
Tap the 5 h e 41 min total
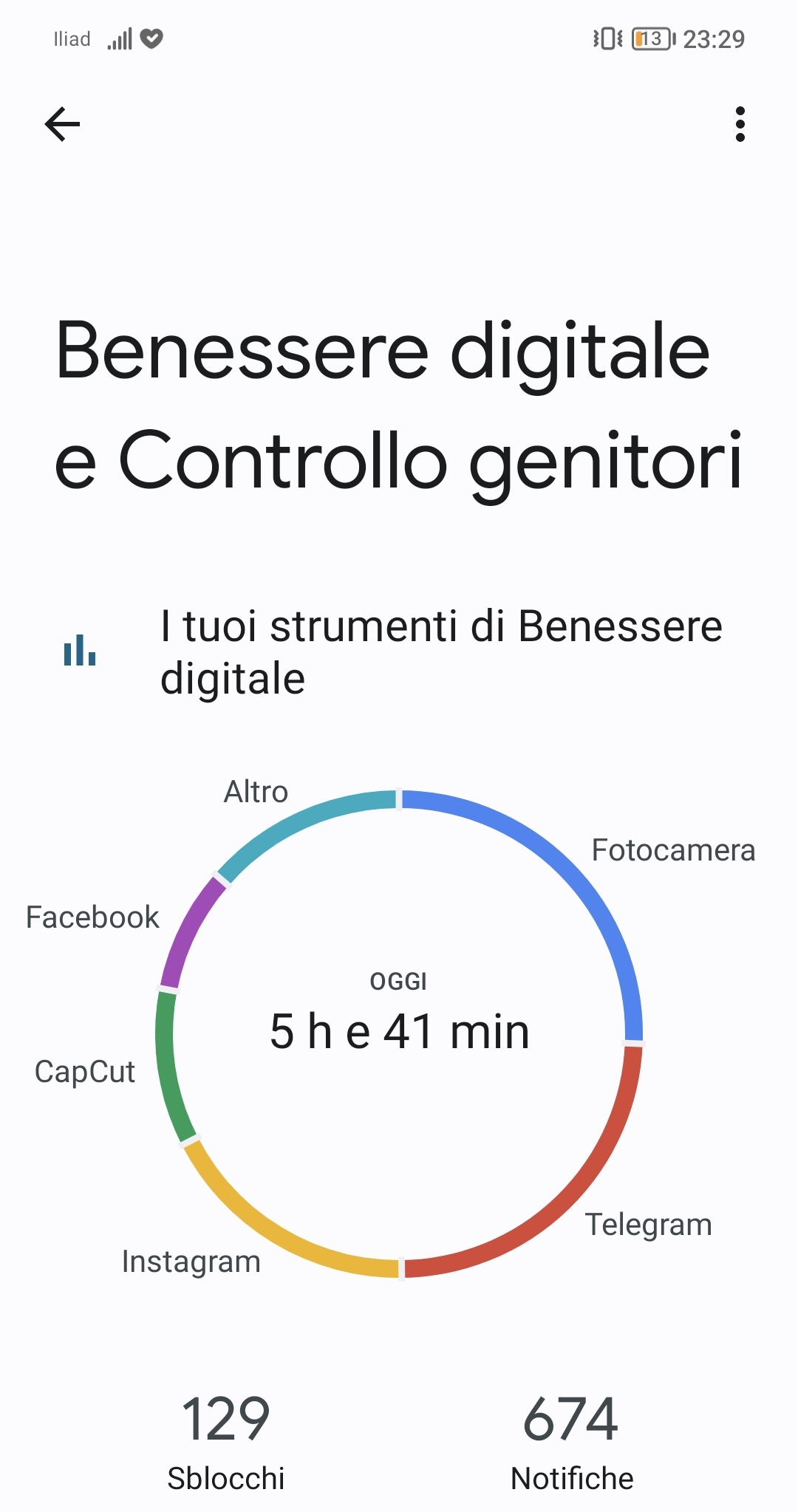click(399, 1031)
